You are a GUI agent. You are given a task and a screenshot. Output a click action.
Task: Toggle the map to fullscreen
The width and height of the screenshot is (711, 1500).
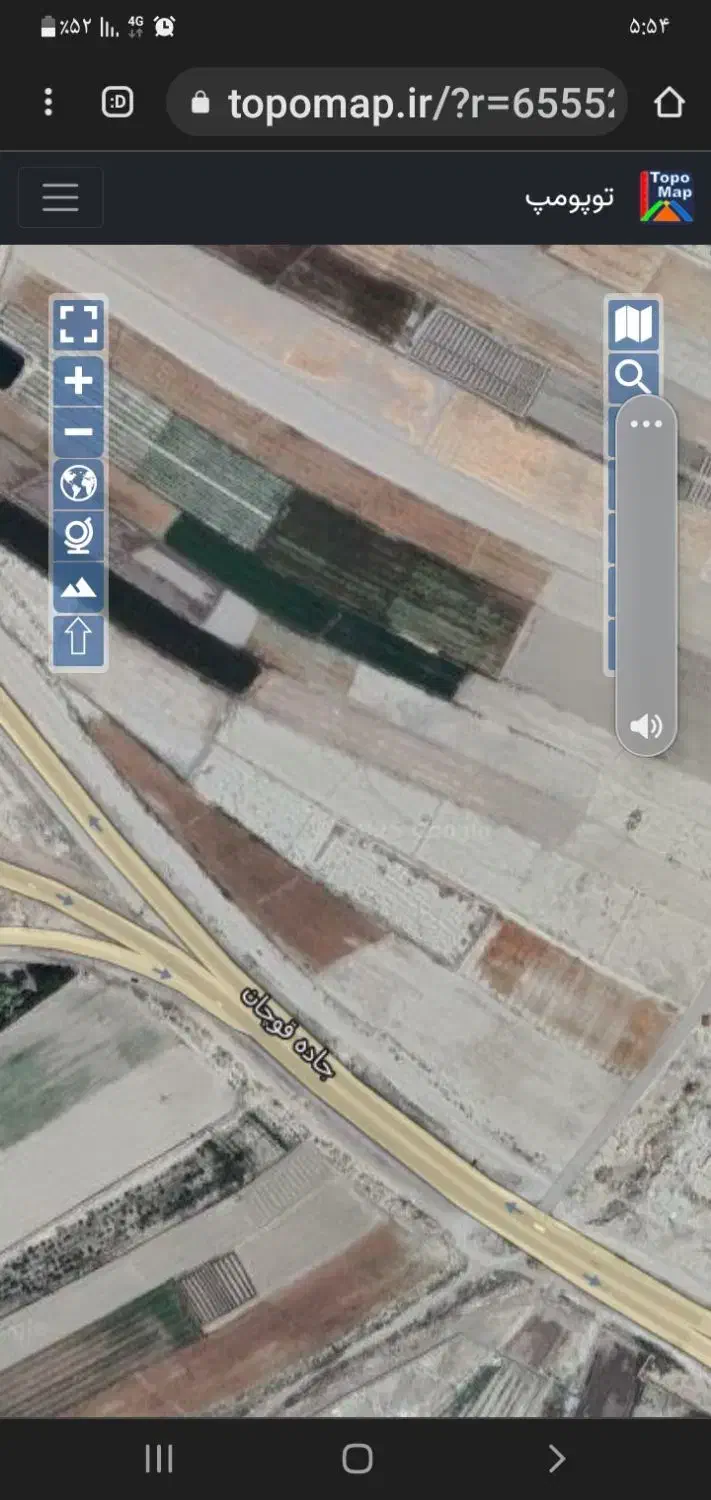[x=78, y=325]
